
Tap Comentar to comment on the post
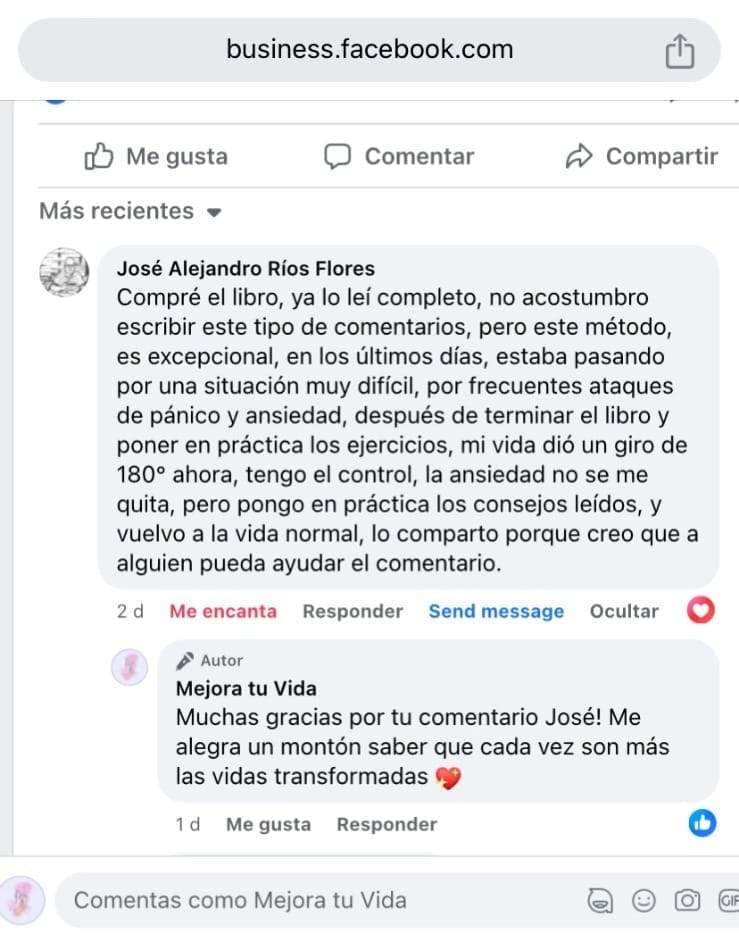(x=399, y=156)
